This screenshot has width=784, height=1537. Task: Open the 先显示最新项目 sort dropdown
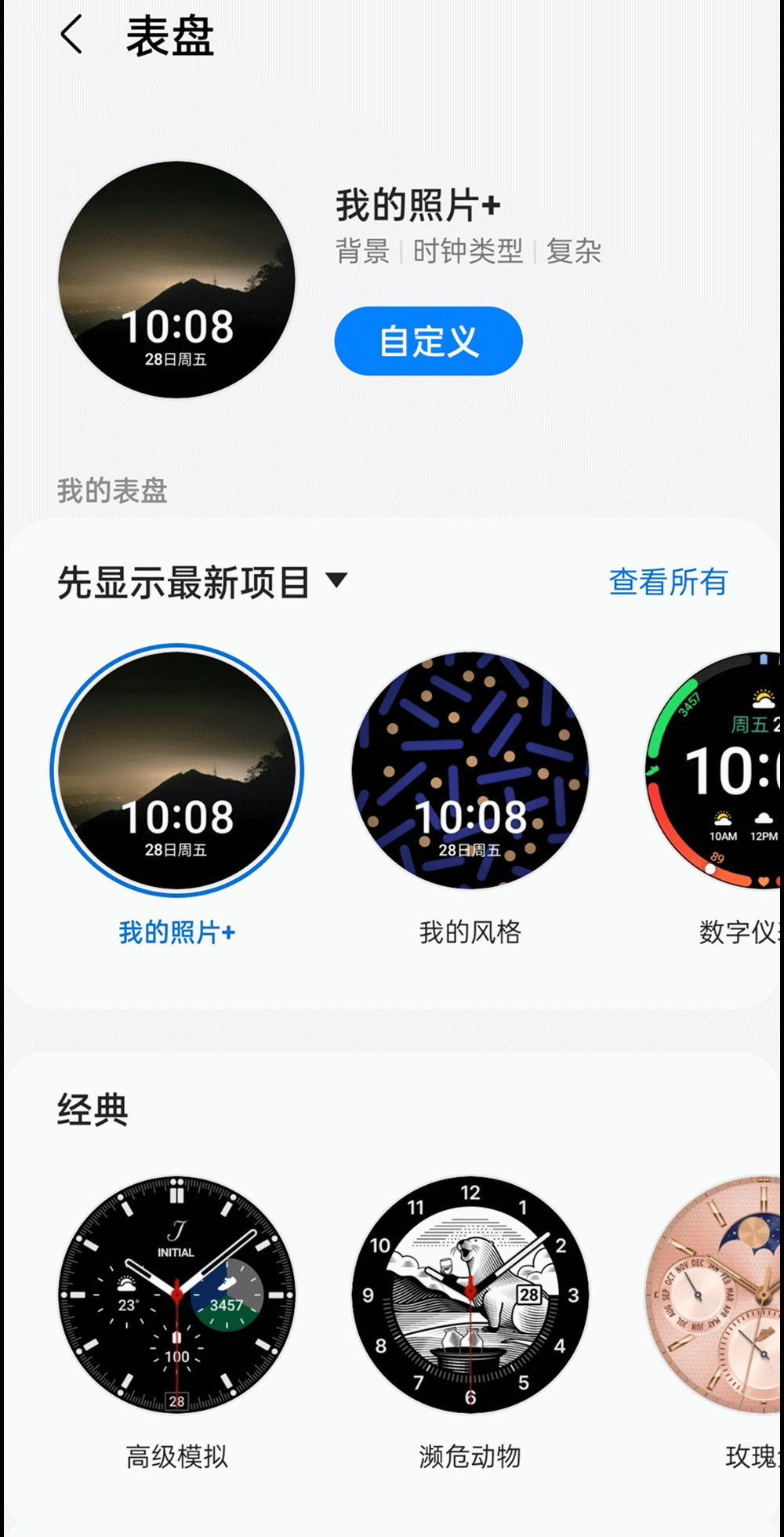[202, 583]
